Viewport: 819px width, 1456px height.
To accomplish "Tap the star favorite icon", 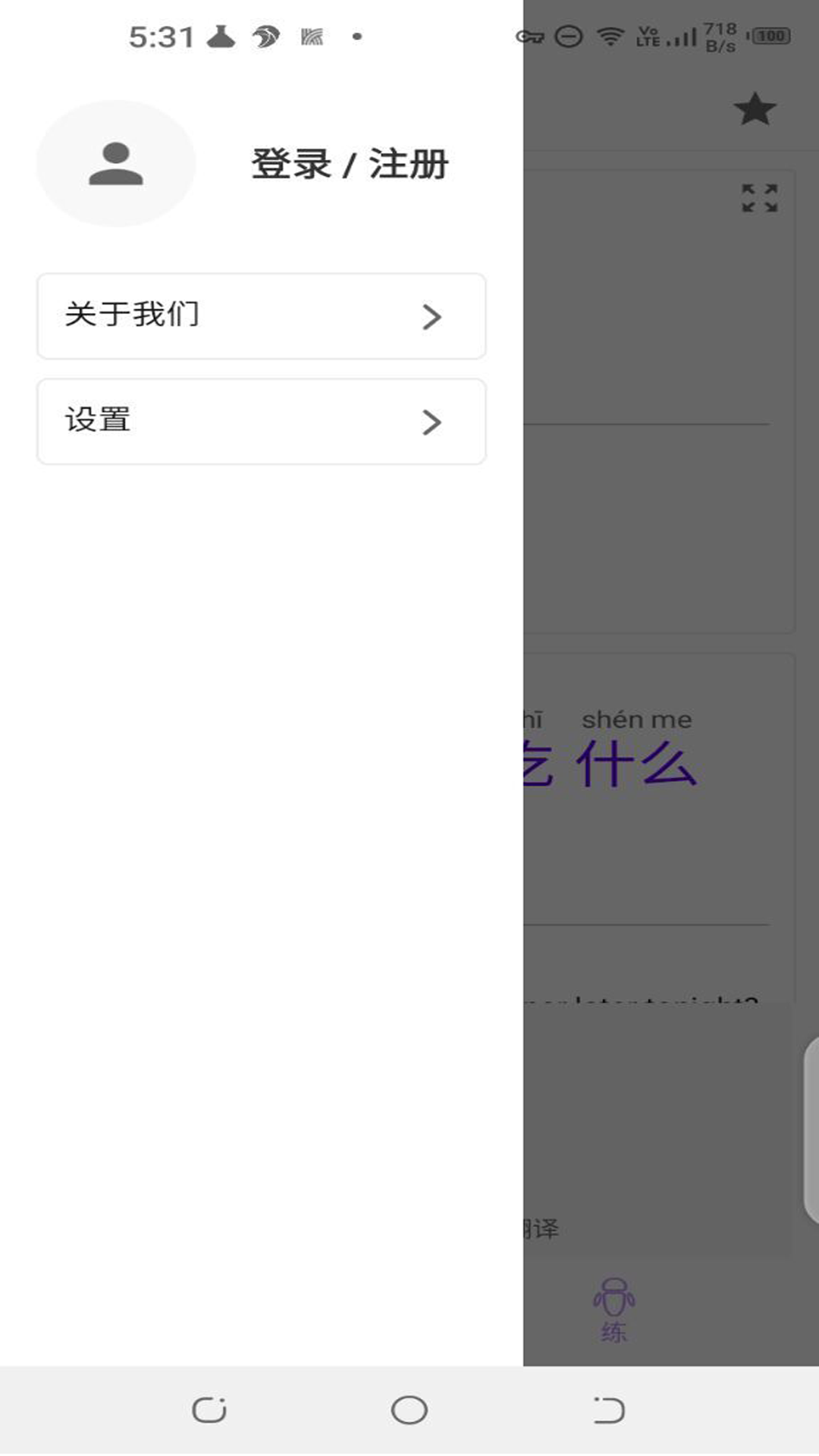I will click(755, 109).
